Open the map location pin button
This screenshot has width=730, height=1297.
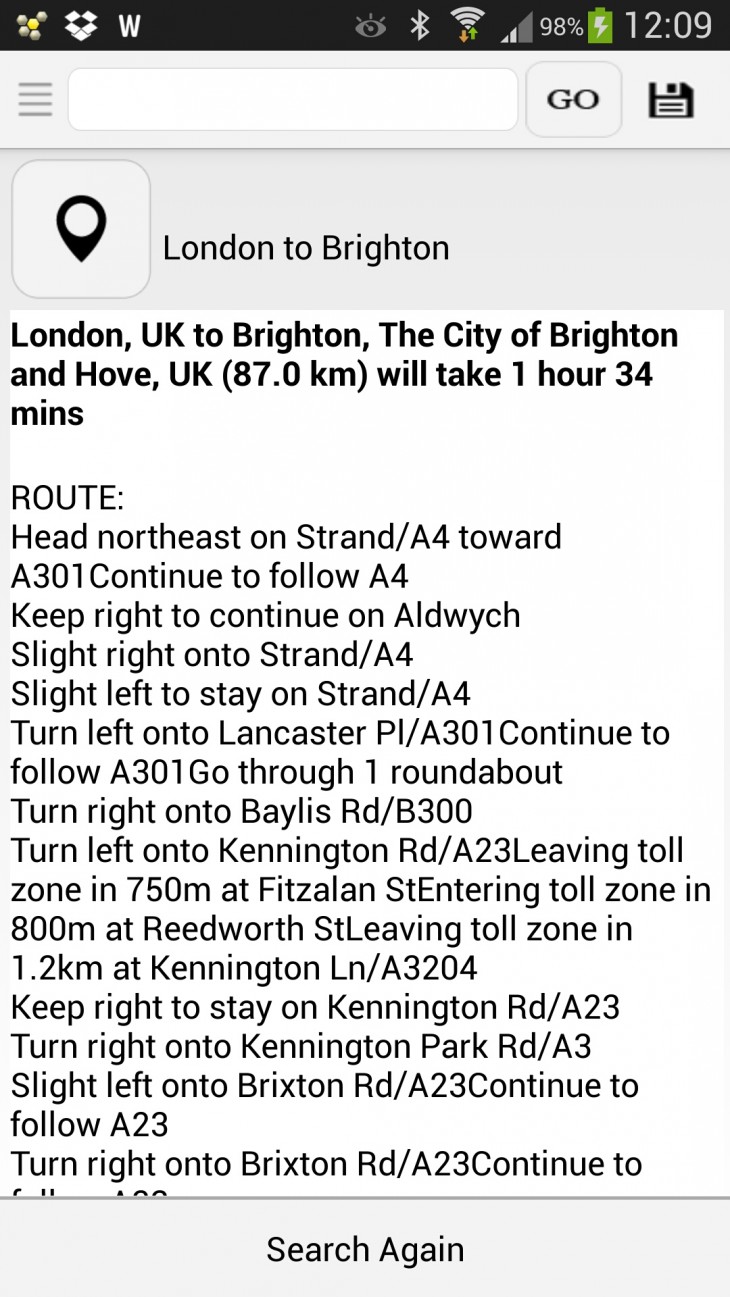pos(81,229)
